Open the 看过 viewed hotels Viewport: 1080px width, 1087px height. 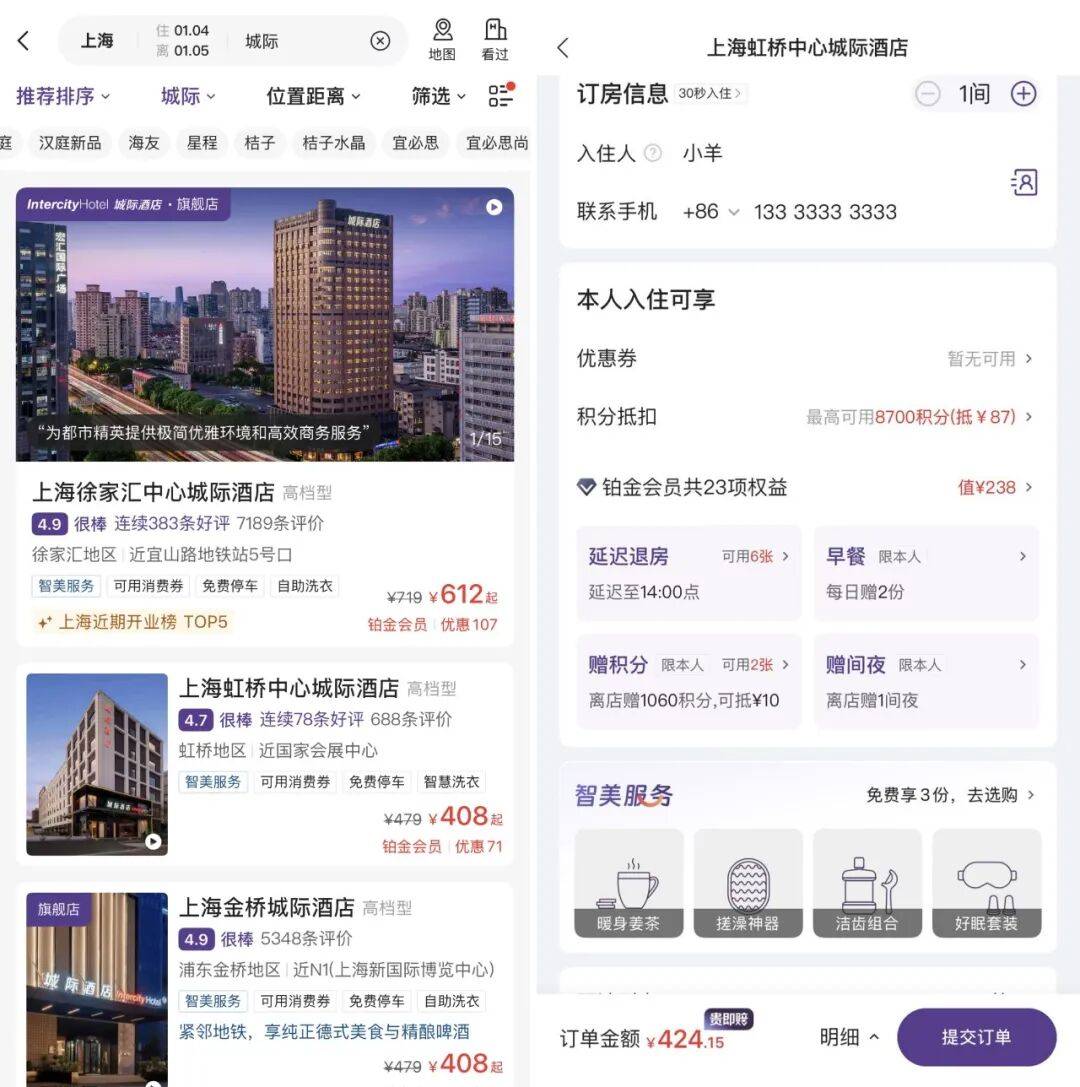pyautogui.click(x=495, y=40)
